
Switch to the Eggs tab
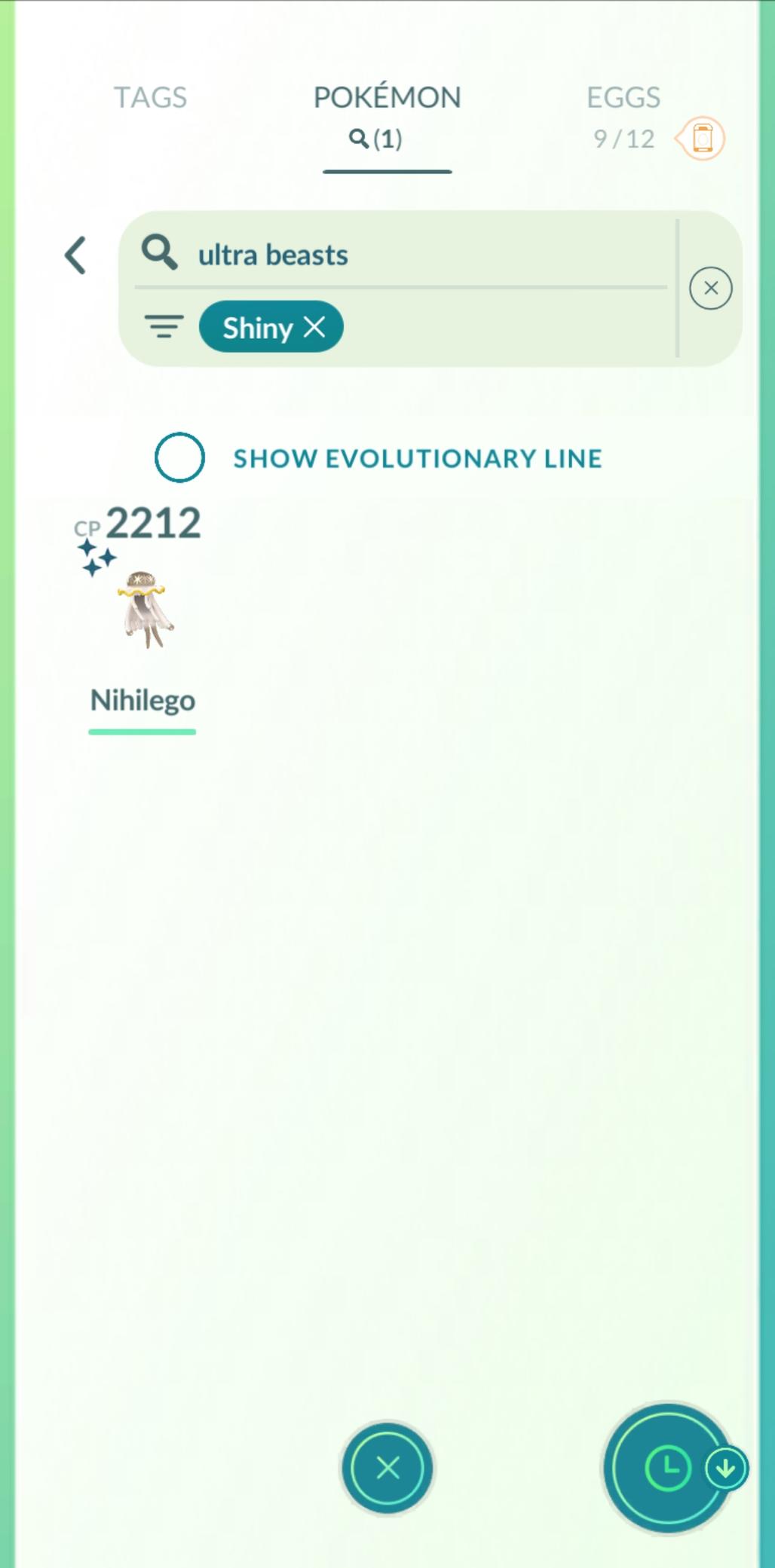point(623,98)
